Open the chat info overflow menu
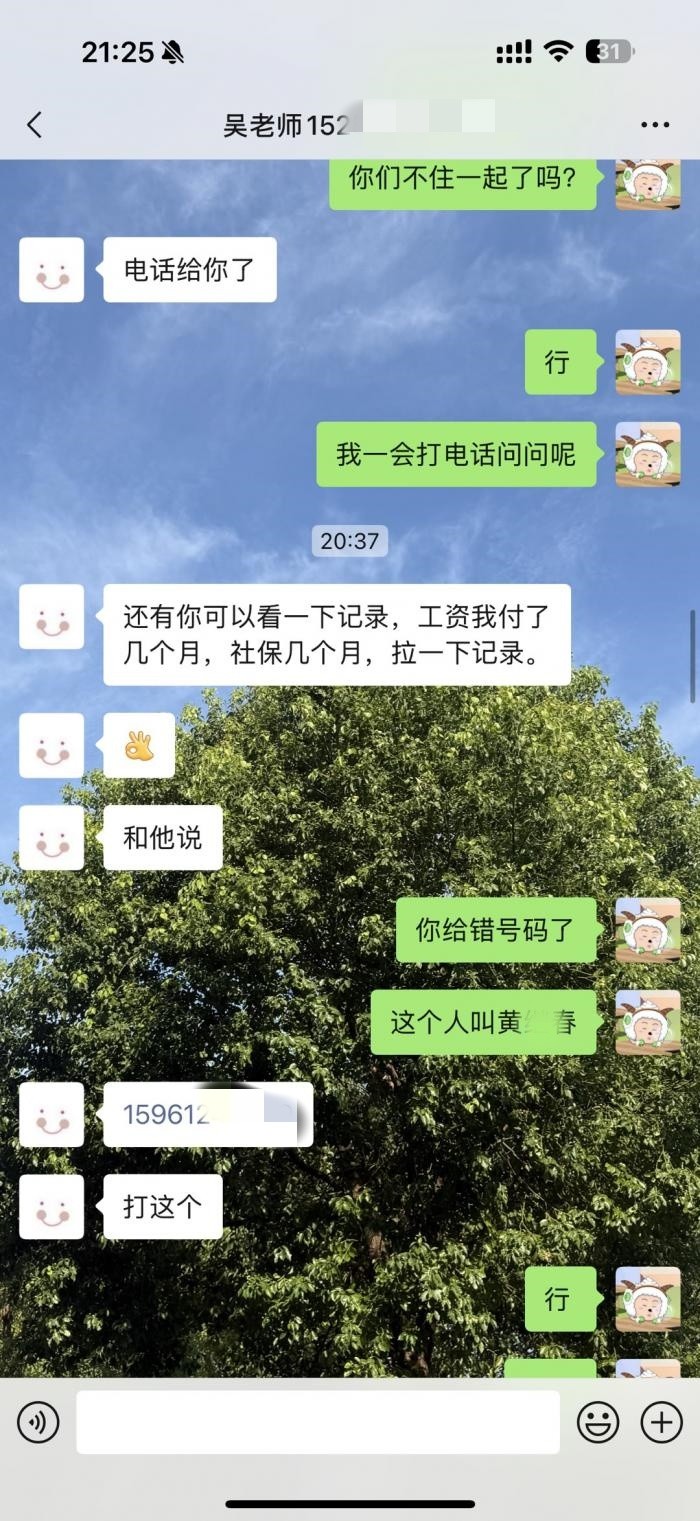 pos(655,125)
